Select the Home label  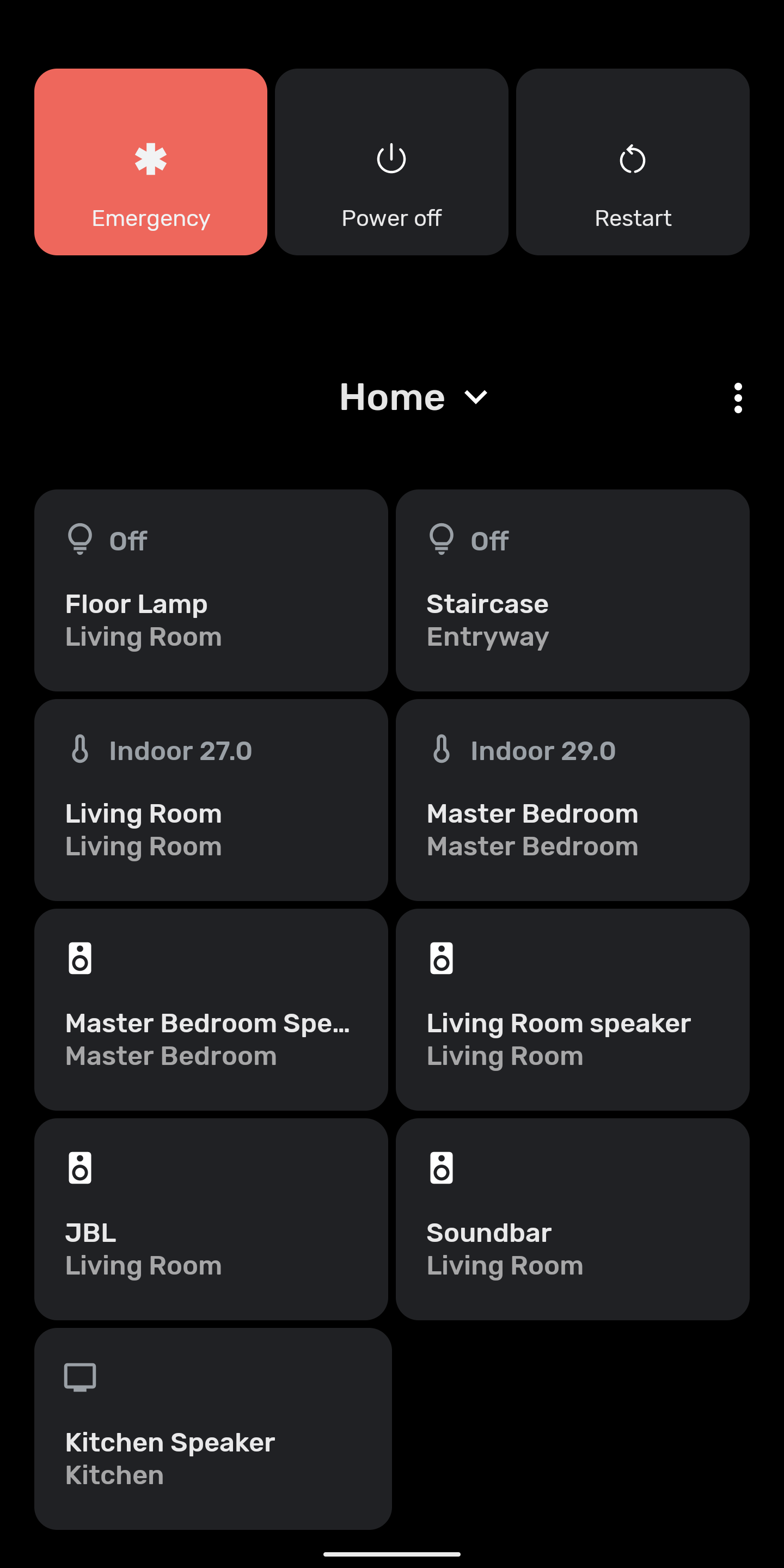392,397
